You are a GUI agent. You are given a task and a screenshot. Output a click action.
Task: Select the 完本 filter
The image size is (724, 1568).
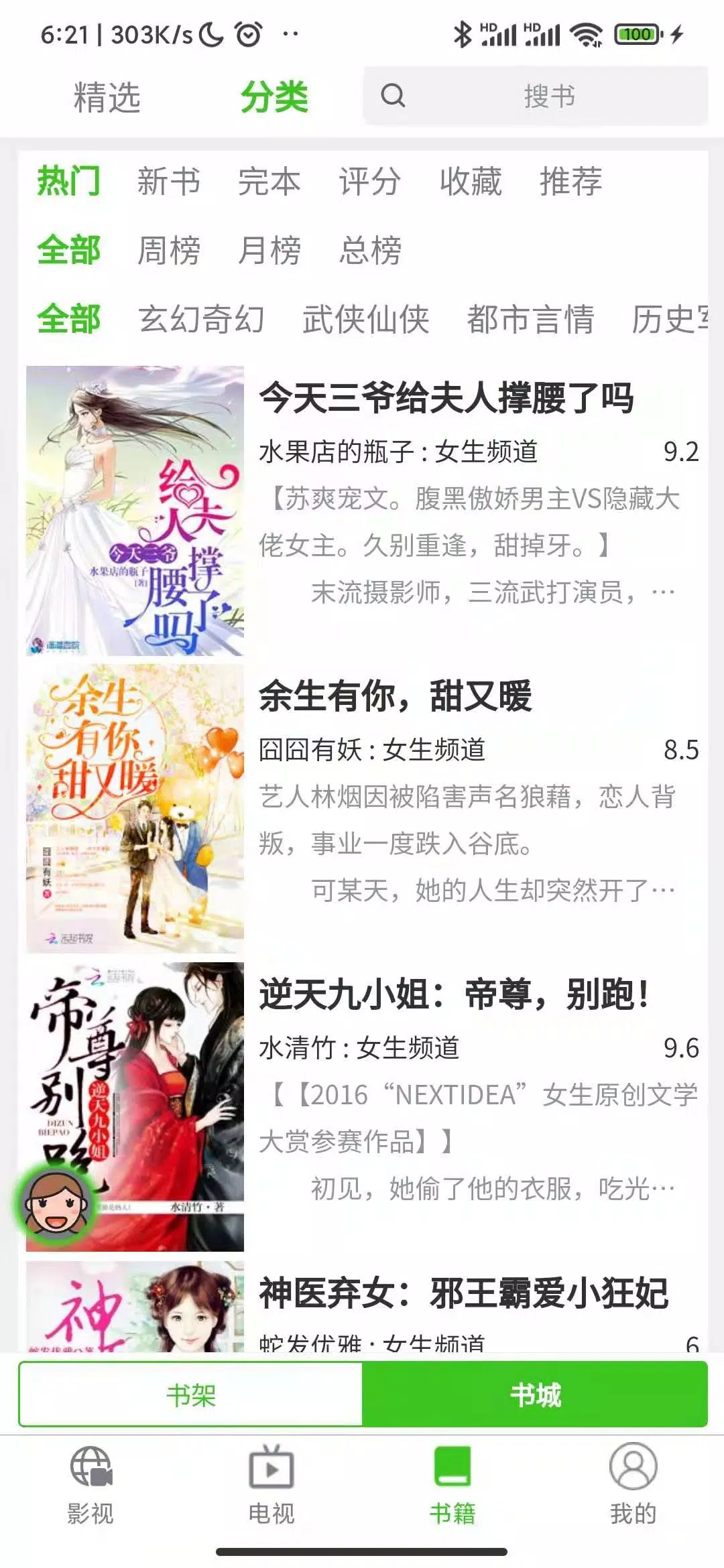pos(269,182)
